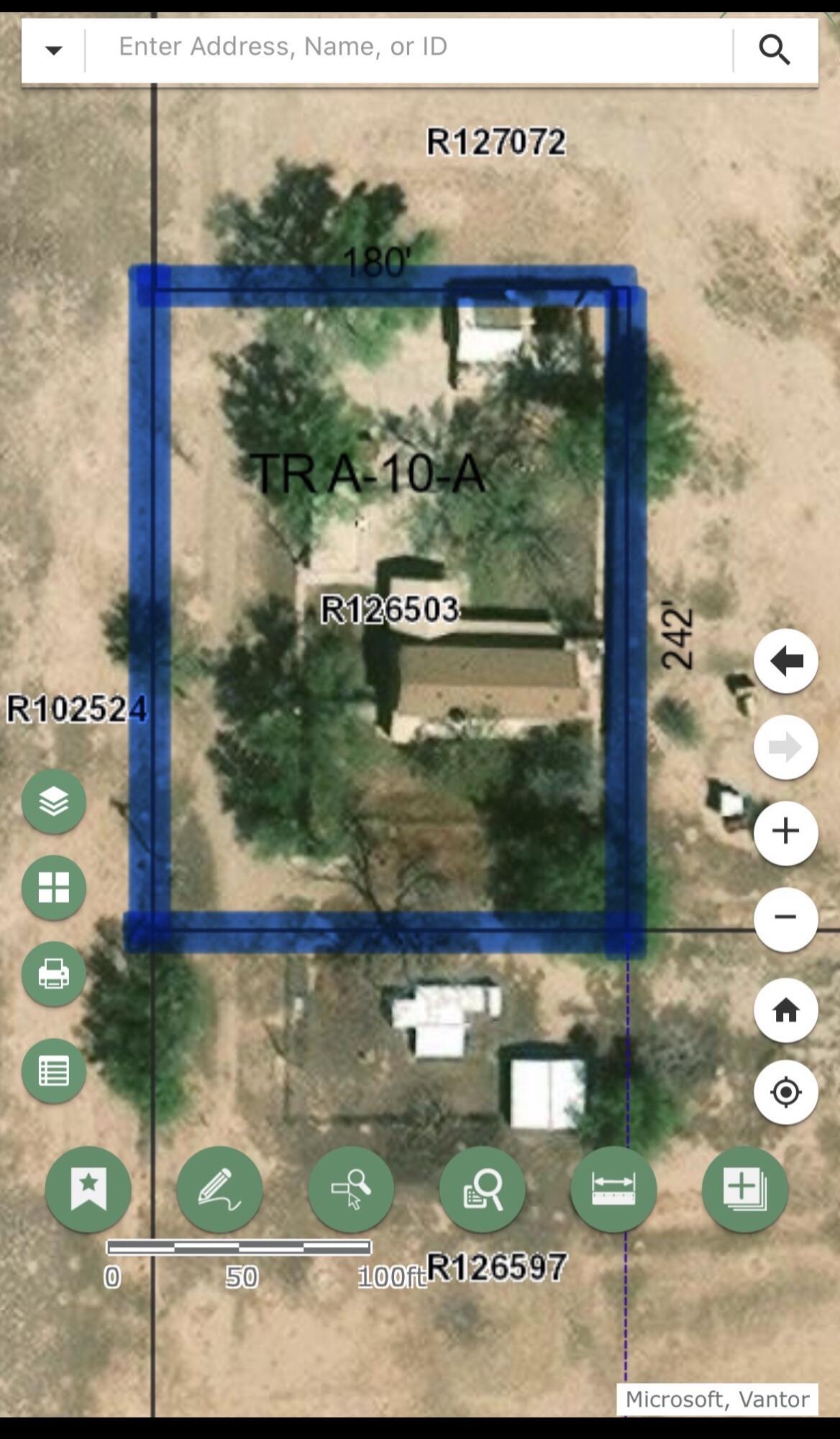Open the query search tool

[x=483, y=1189]
